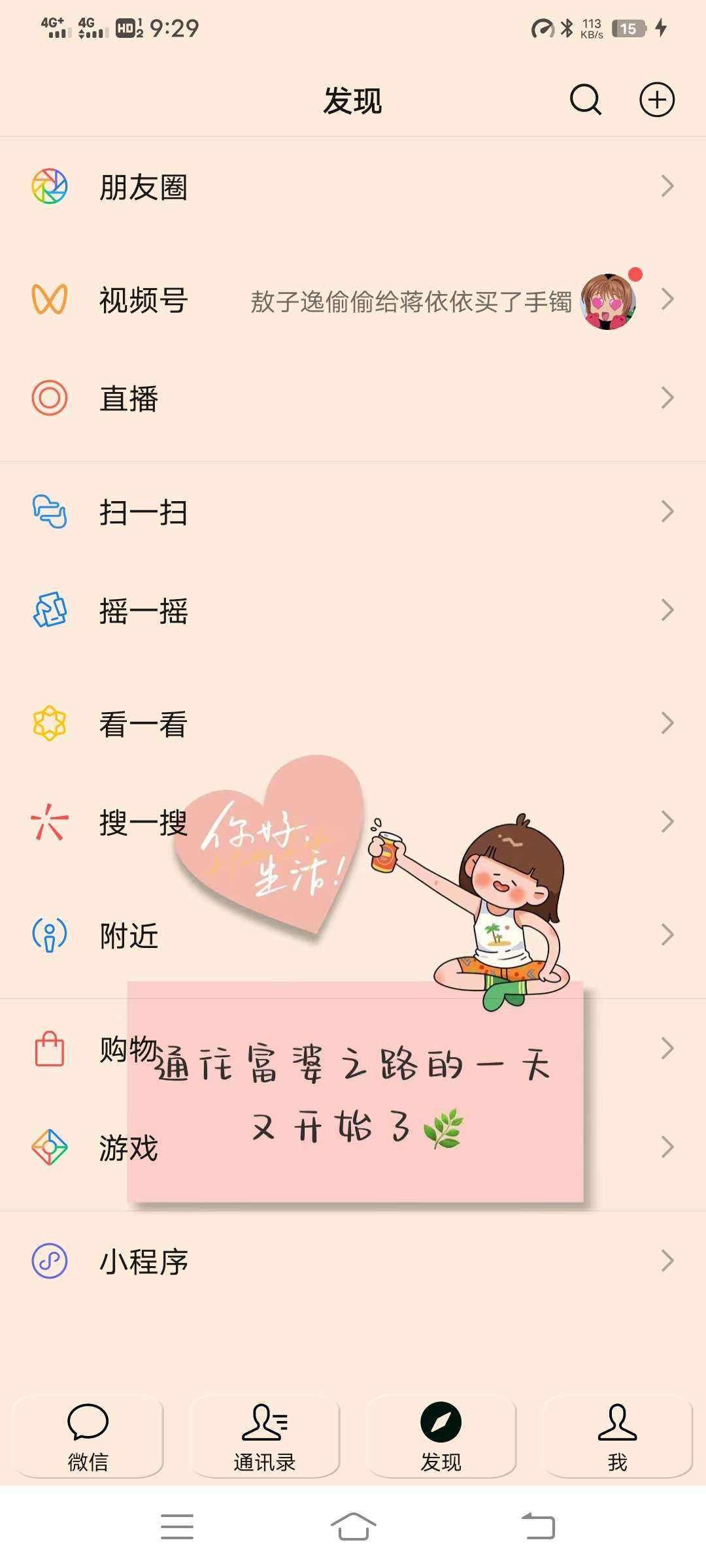Open 视频号 Channels row
706x1568 pixels.
pyautogui.click(x=144, y=301)
